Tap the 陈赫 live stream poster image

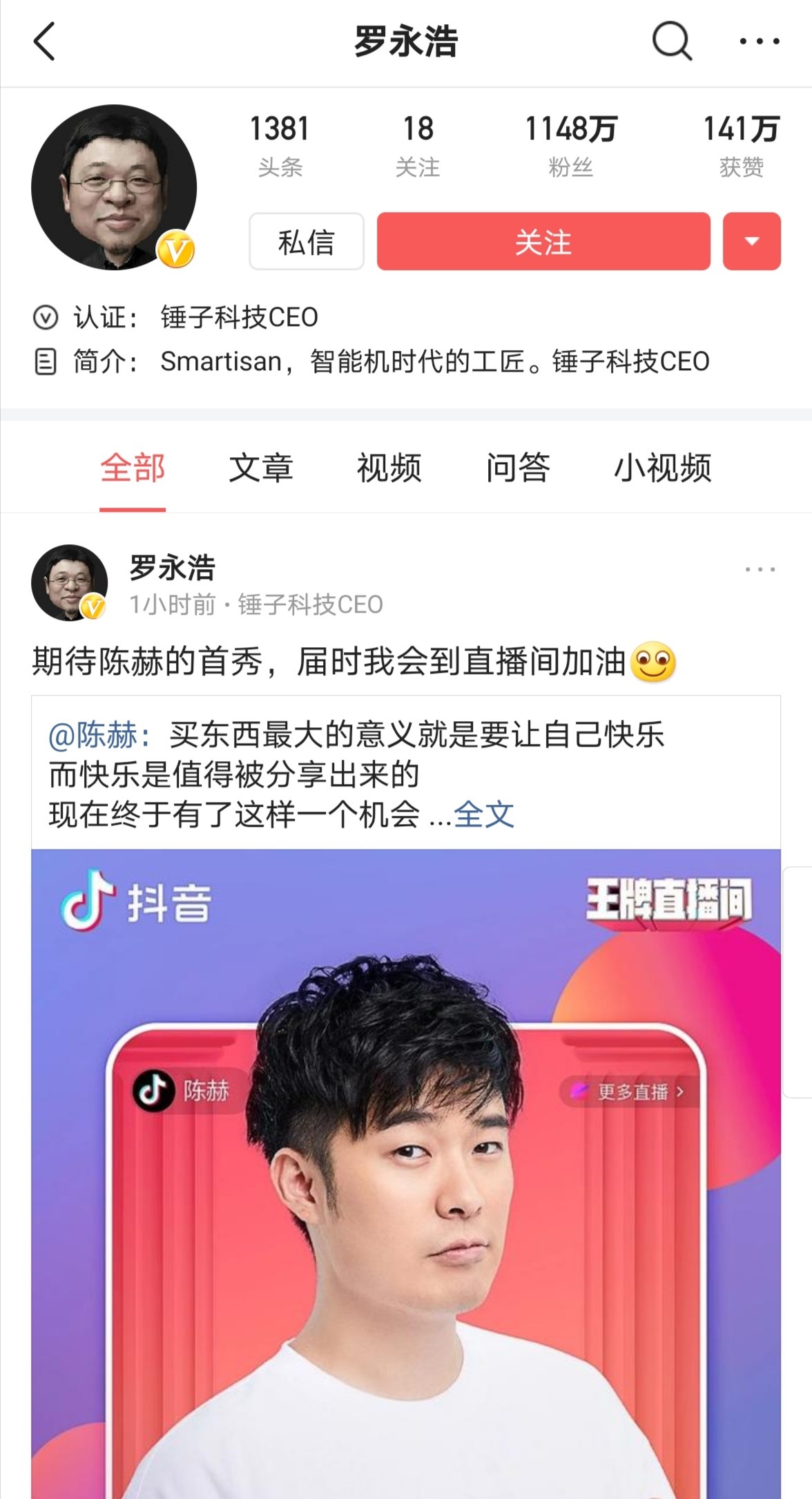click(406, 1174)
